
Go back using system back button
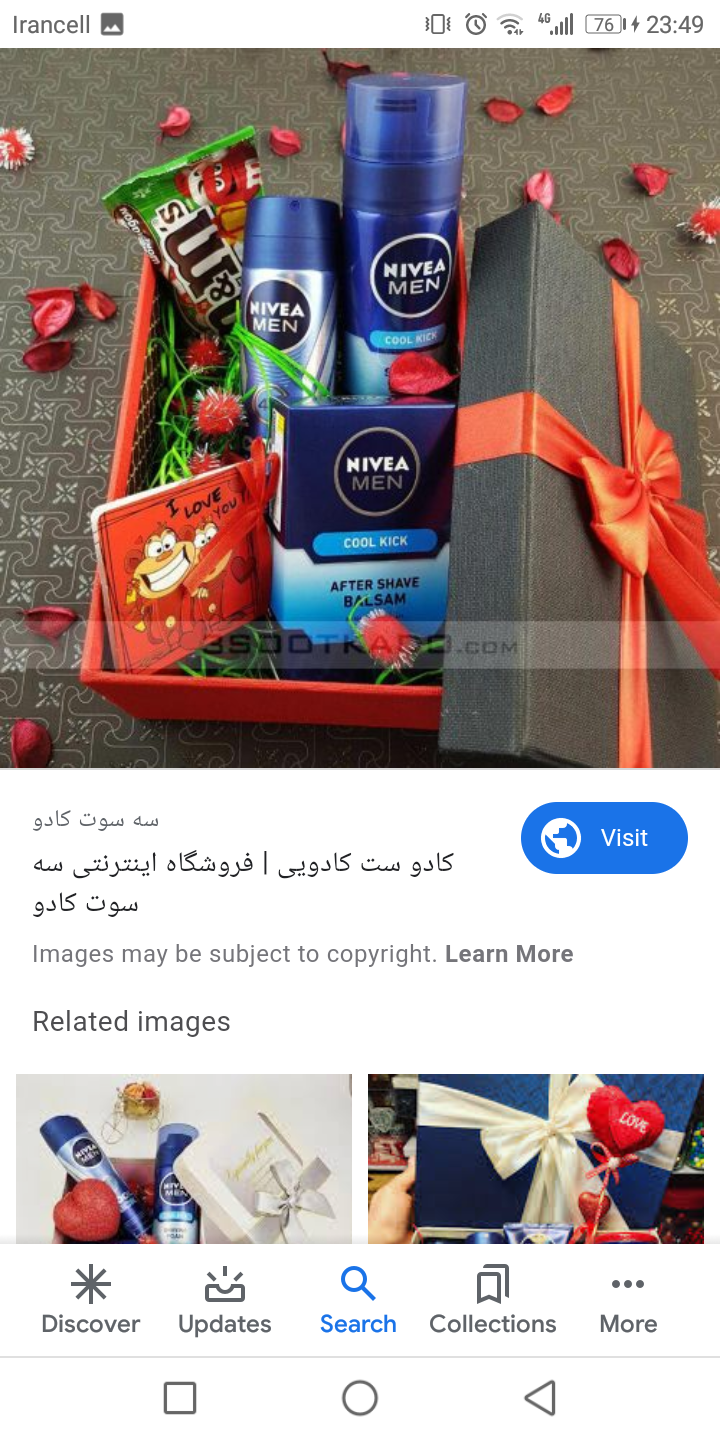click(x=540, y=1397)
